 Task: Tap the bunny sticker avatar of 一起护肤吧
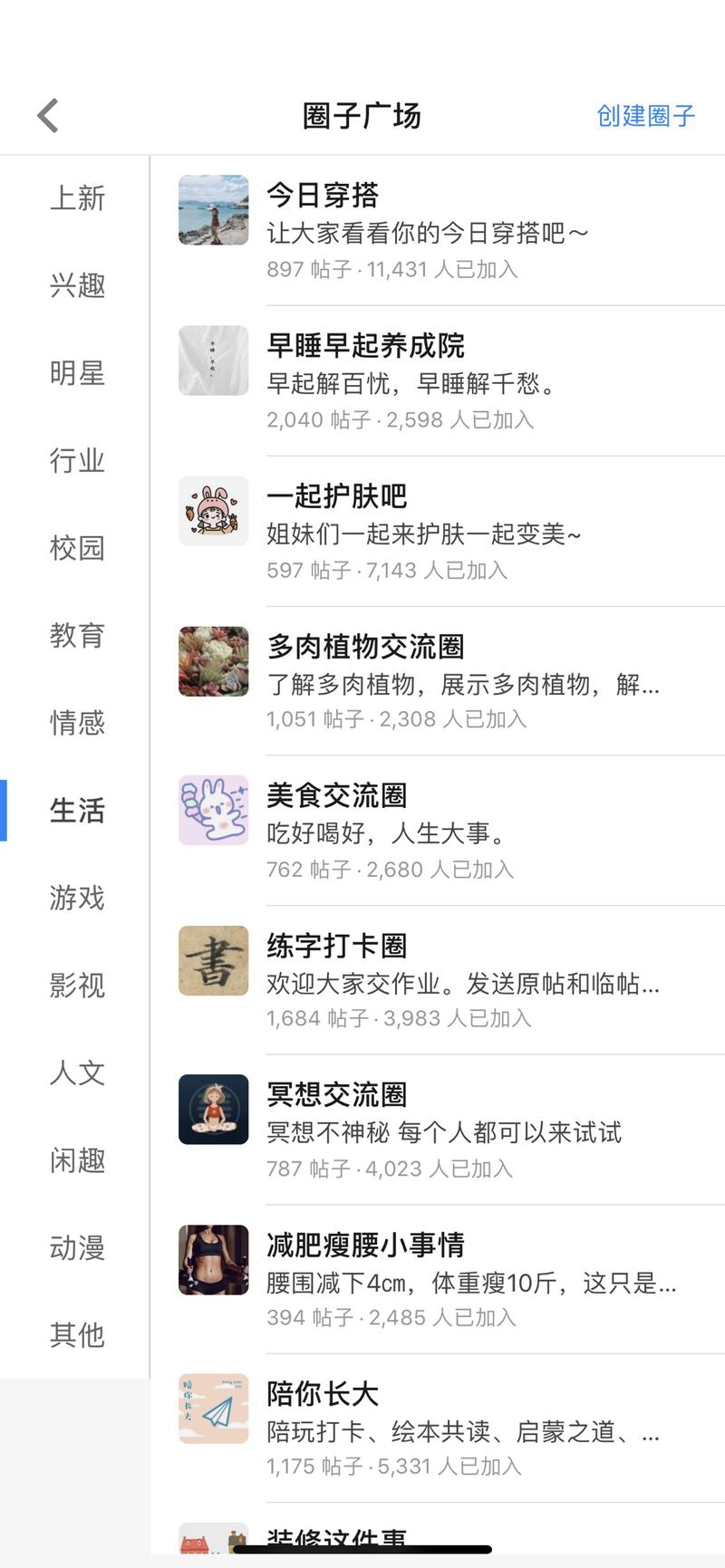point(213,510)
